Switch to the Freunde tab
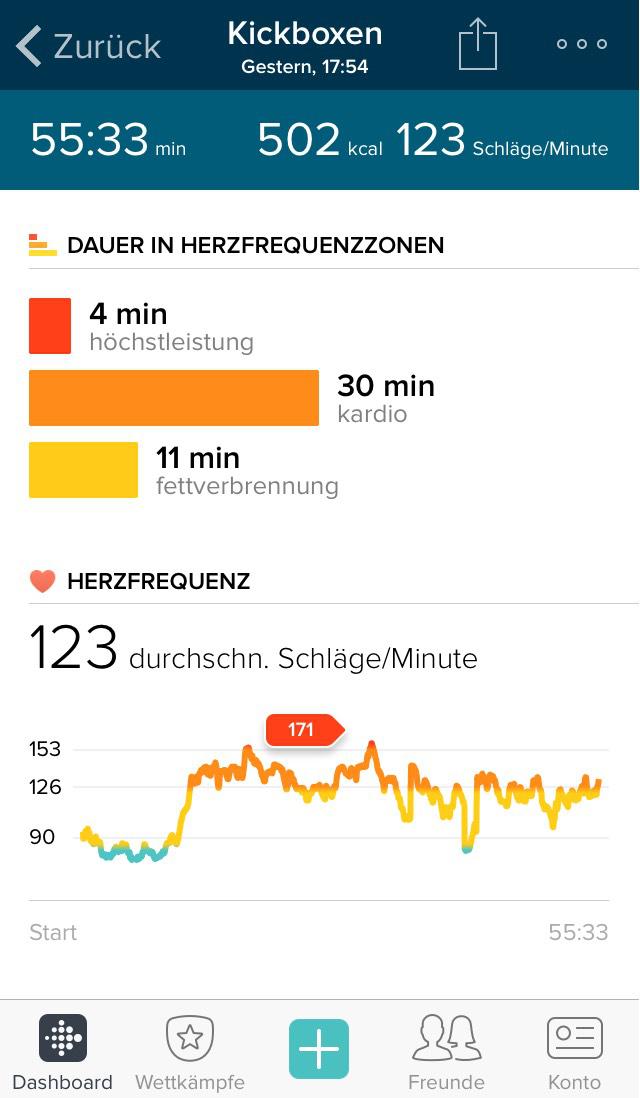Viewport: 640px width, 1098px height. [x=447, y=1052]
